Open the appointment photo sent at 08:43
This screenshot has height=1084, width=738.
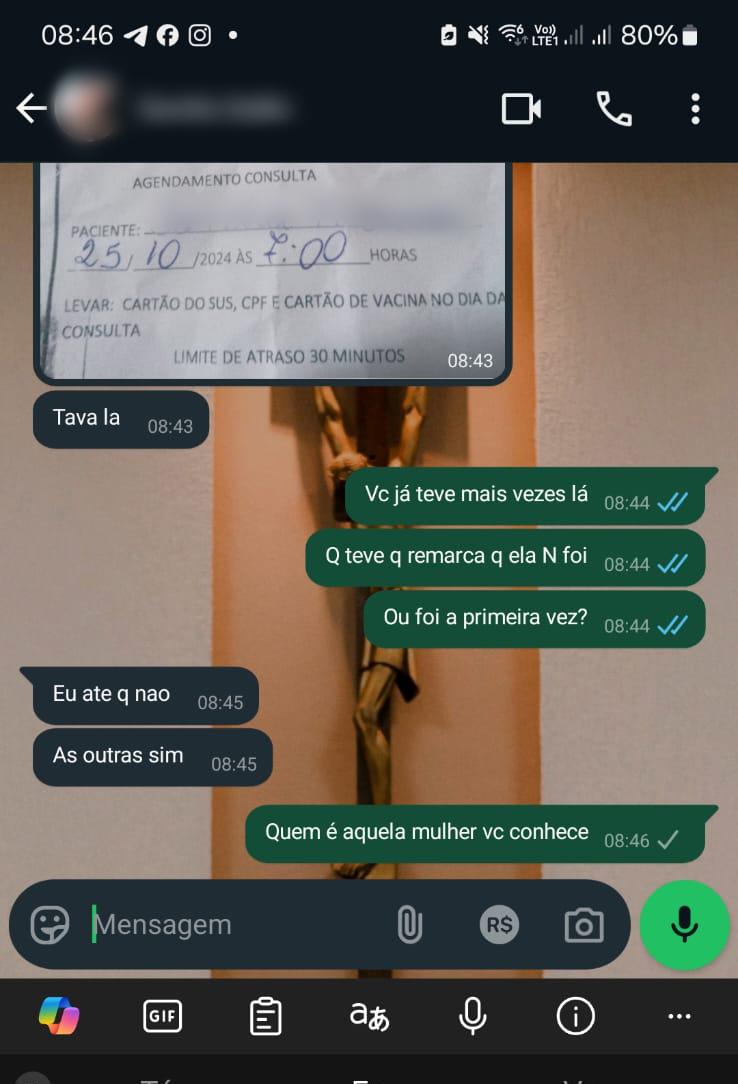272,270
